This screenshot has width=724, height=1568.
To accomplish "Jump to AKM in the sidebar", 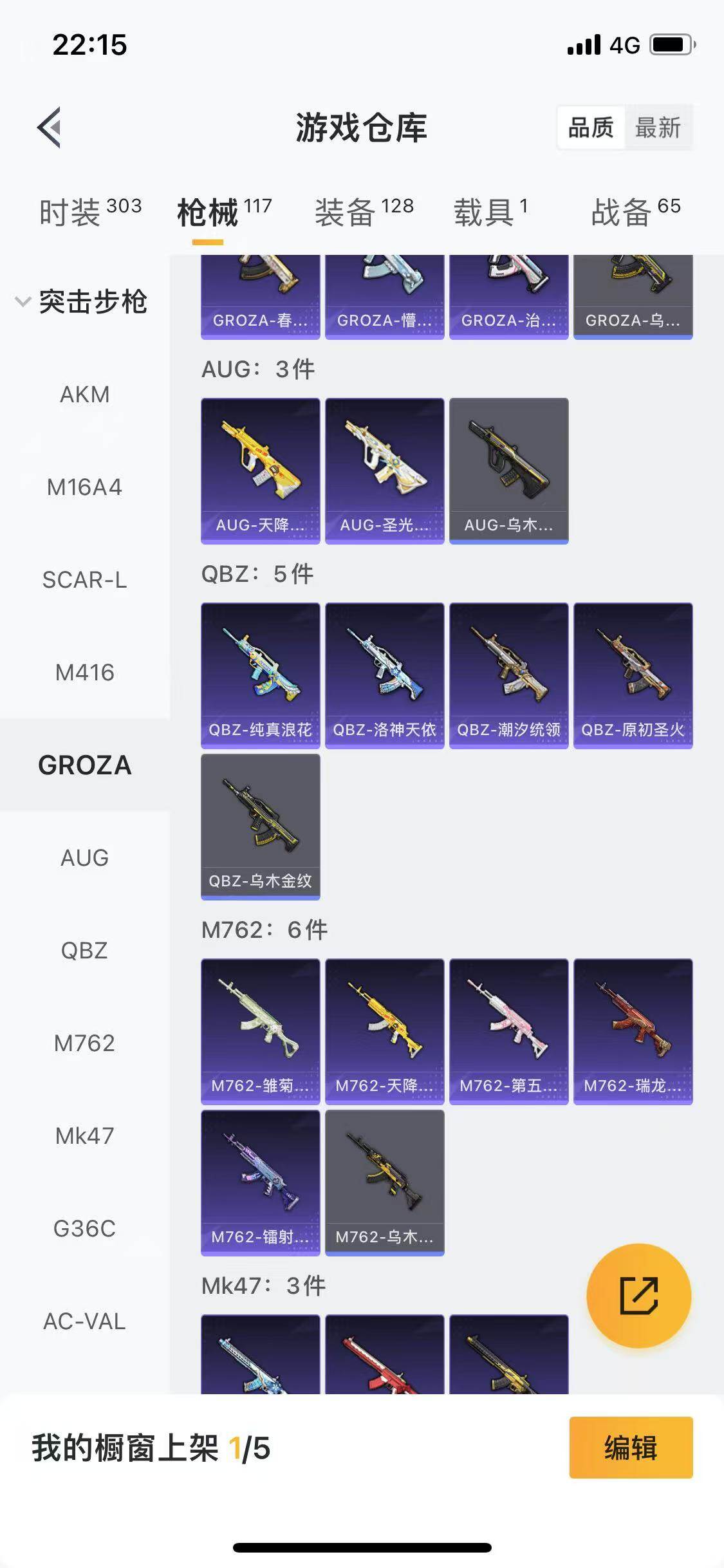I will tap(85, 394).
